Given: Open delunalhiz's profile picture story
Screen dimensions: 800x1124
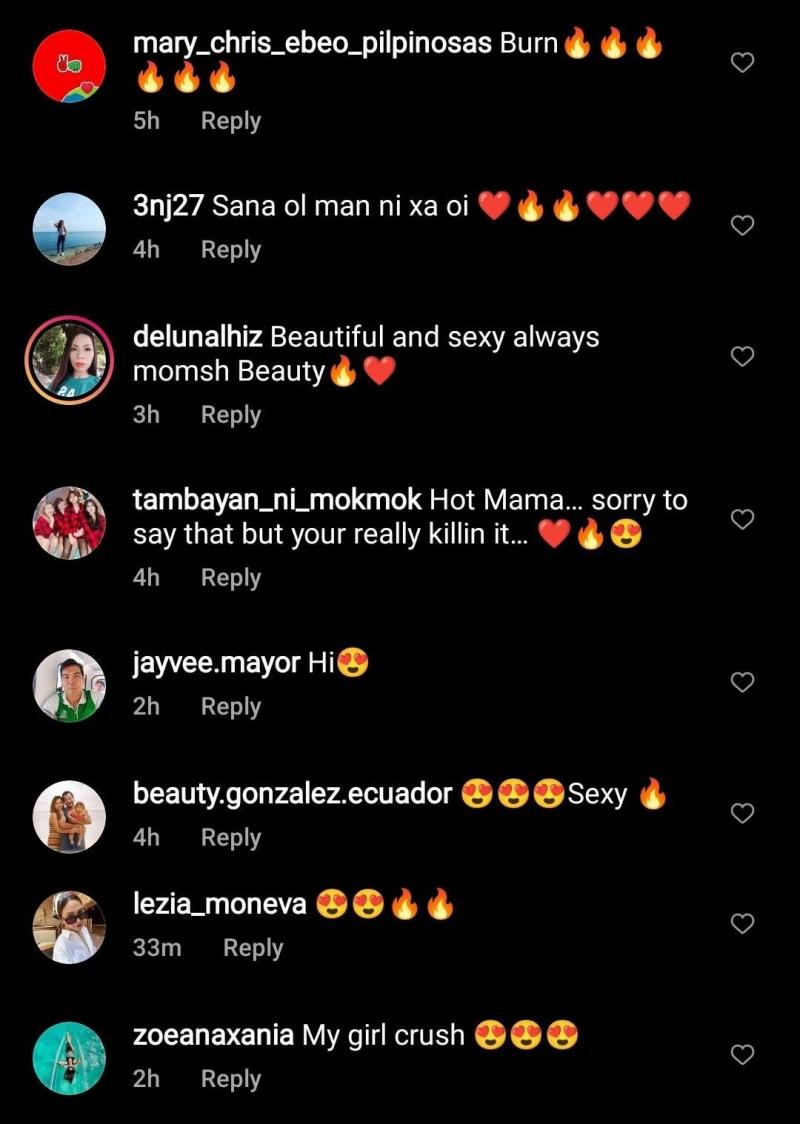Looking at the screenshot, I should pos(69,360).
